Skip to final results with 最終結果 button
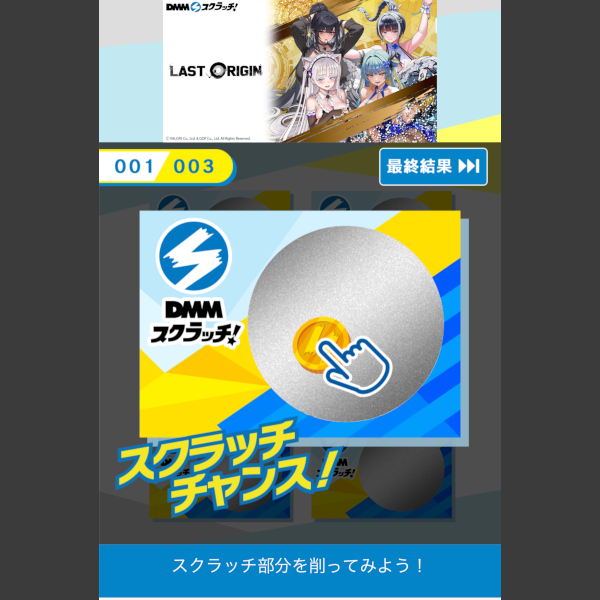This screenshot has width=600, height=600. click(433, 167)
